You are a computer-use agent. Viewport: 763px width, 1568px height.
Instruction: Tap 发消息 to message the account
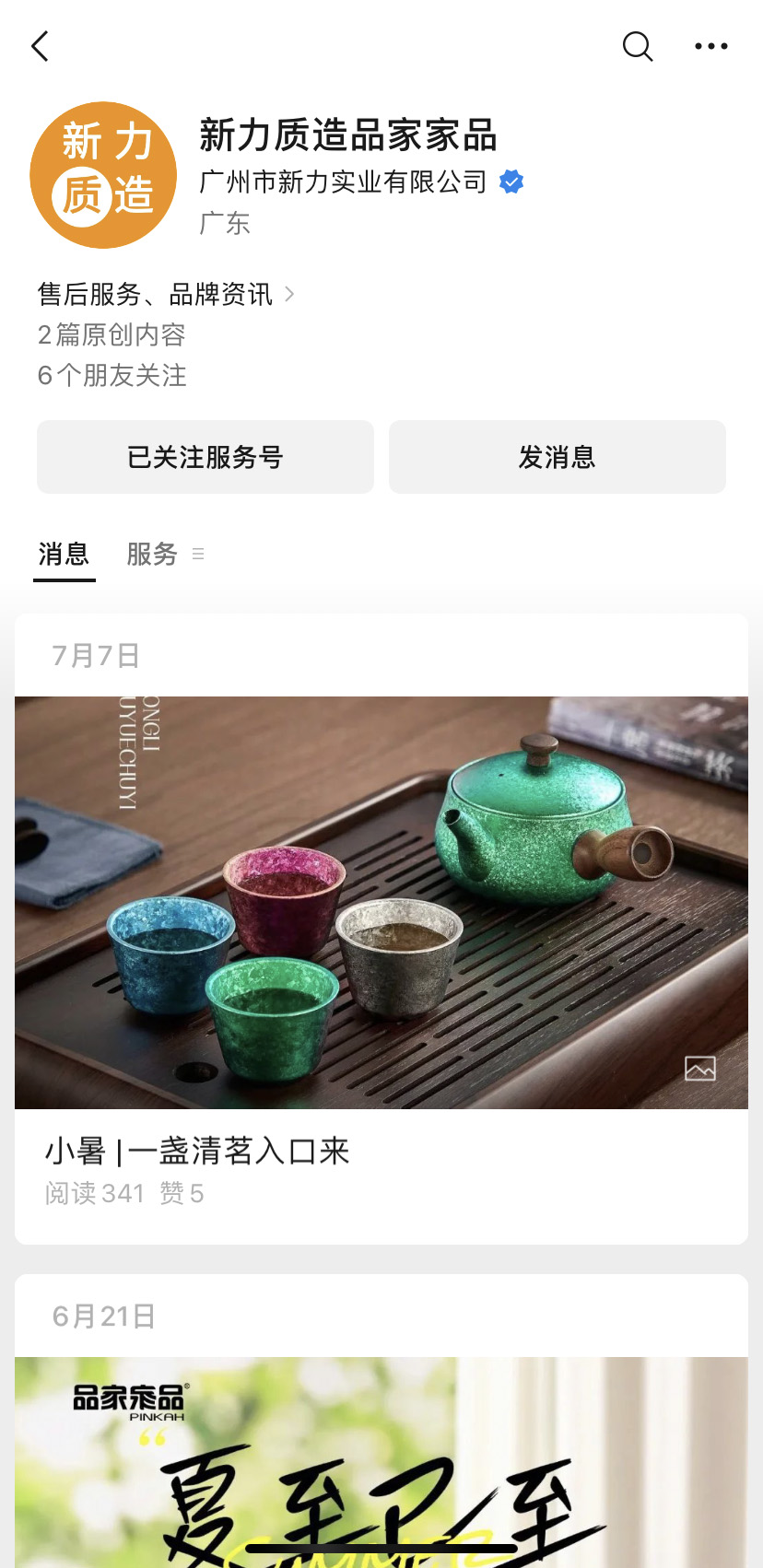(558, 457)
